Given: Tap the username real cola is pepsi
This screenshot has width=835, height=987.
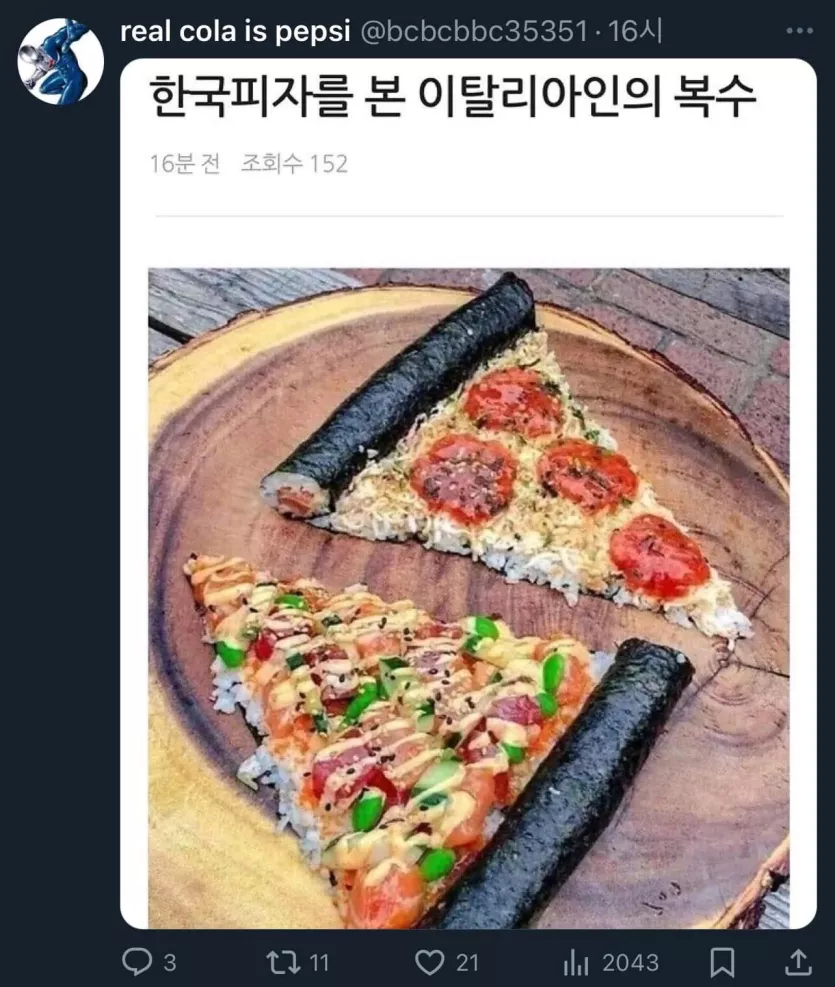Looking at the screenshot, I should (x=234, y=32).
